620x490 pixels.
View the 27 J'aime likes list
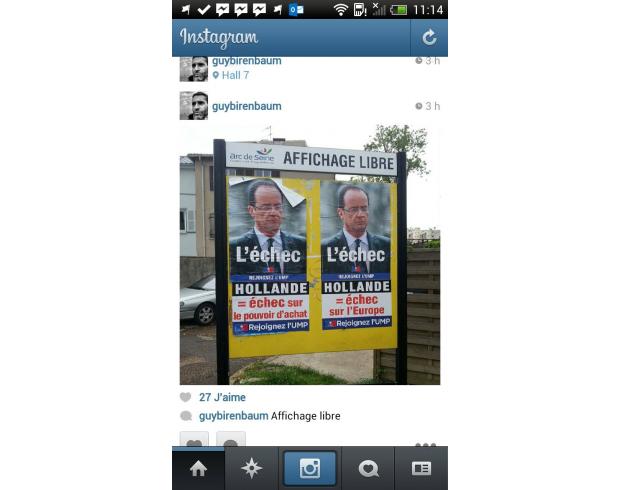(x=222, y=397)
